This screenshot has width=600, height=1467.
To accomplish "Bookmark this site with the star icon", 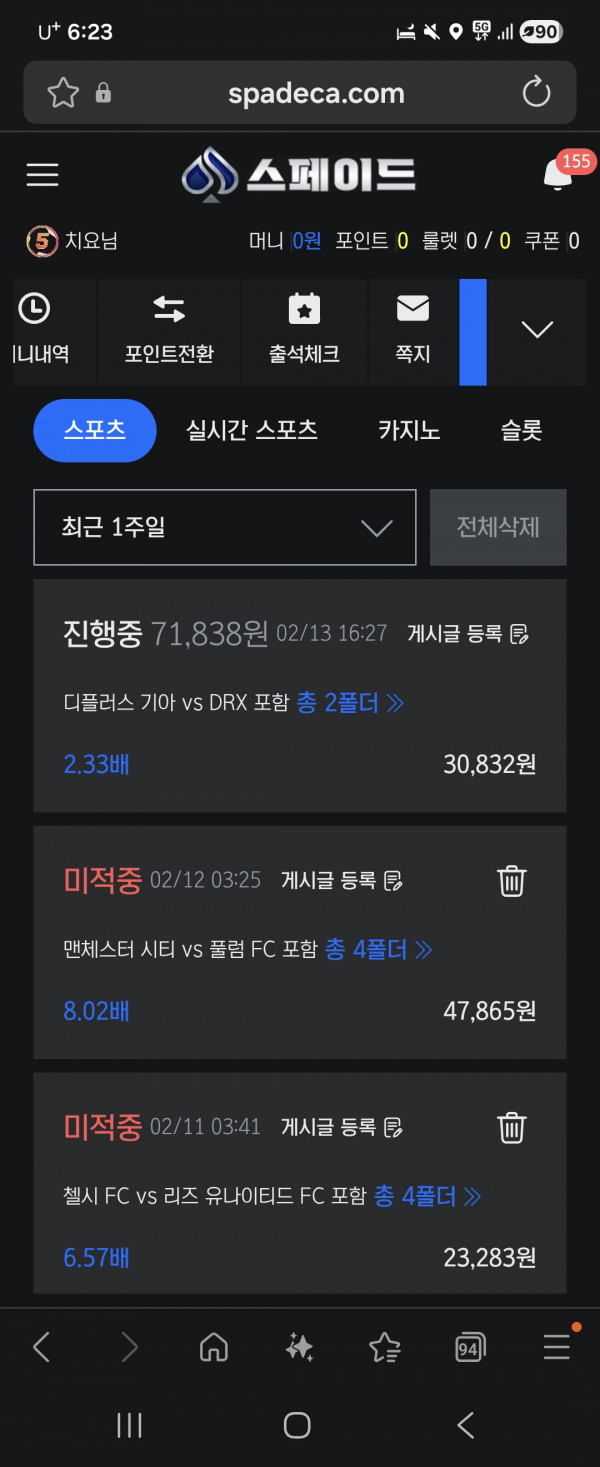I will (63, 94).
